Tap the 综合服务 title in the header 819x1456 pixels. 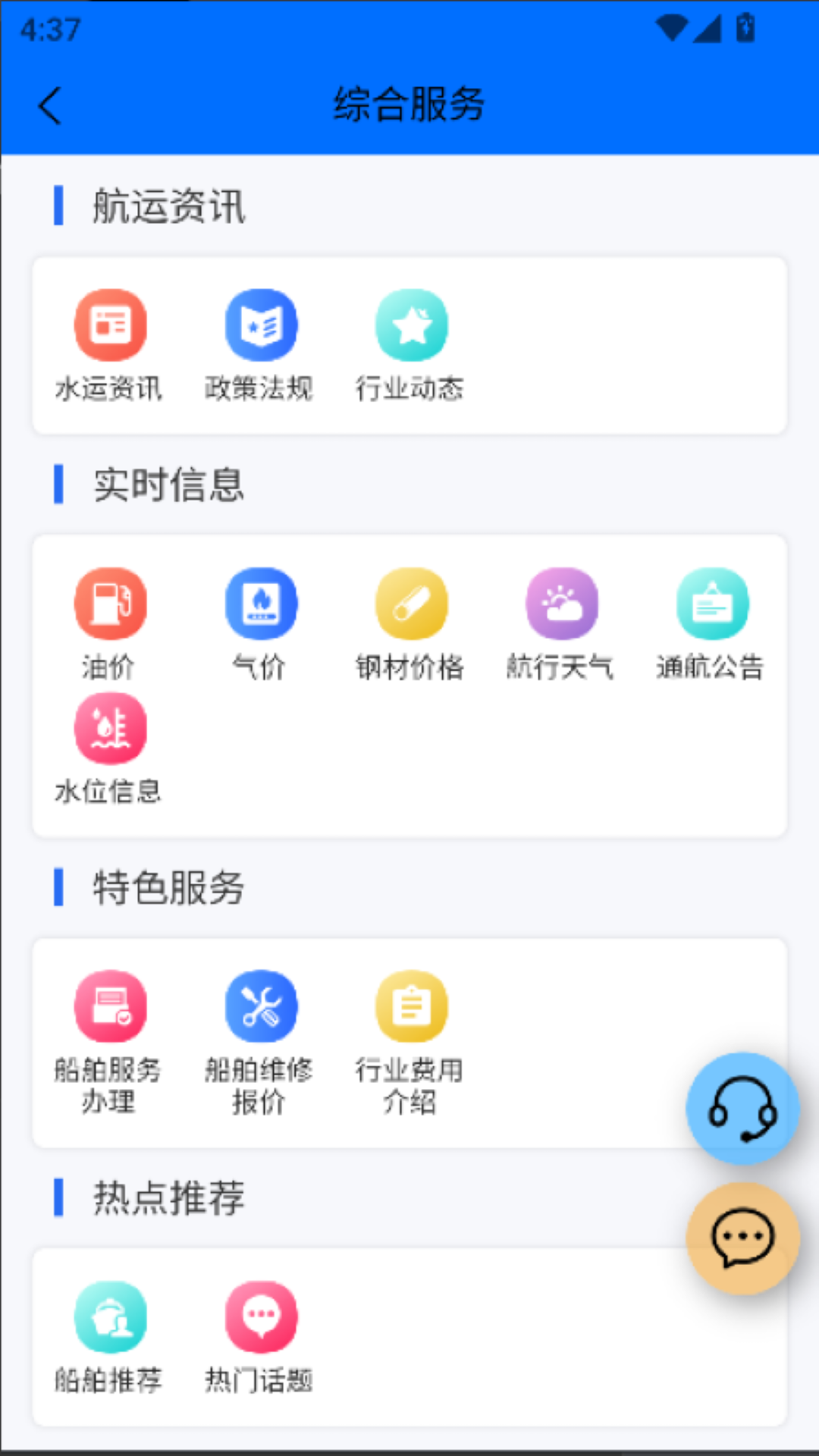tap(409, 105)
